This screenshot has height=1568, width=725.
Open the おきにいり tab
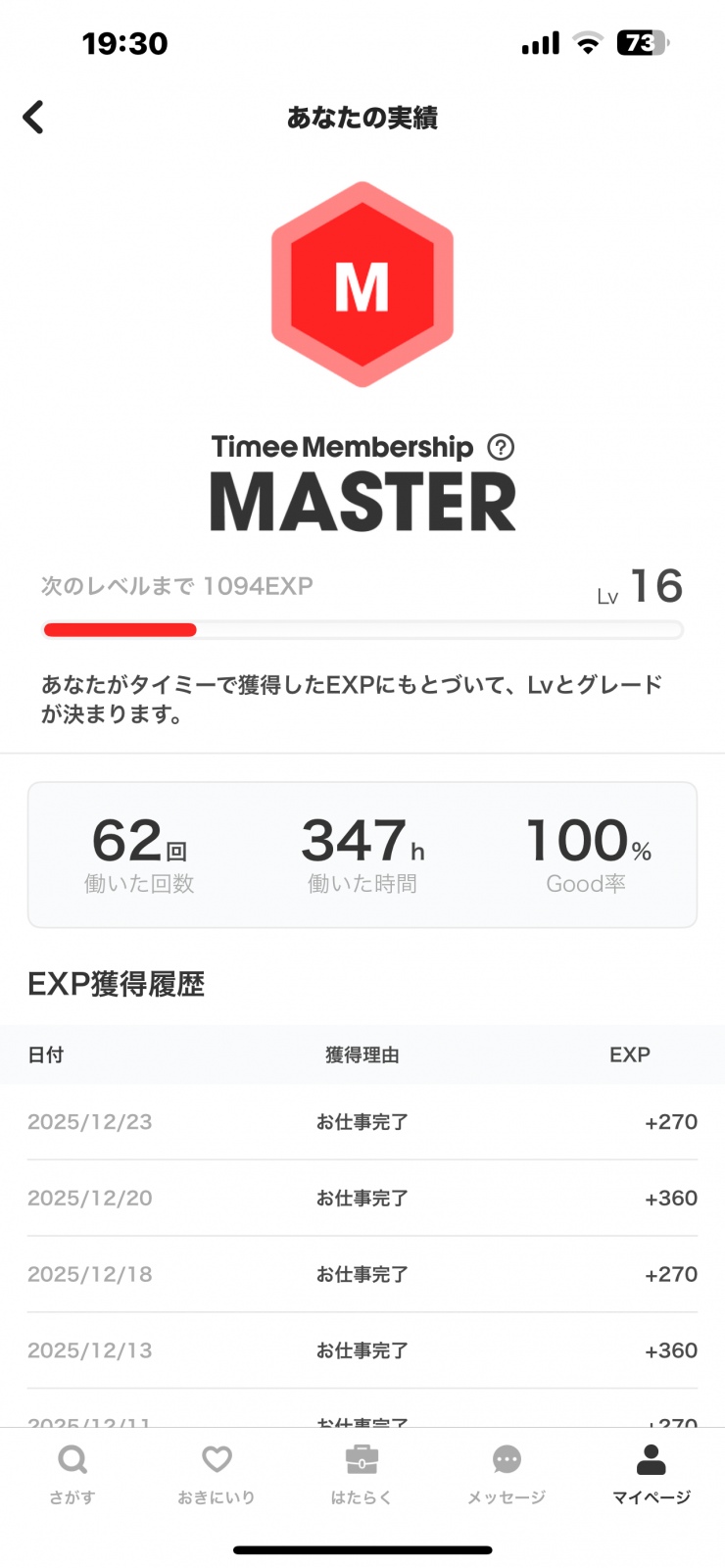217,1473
